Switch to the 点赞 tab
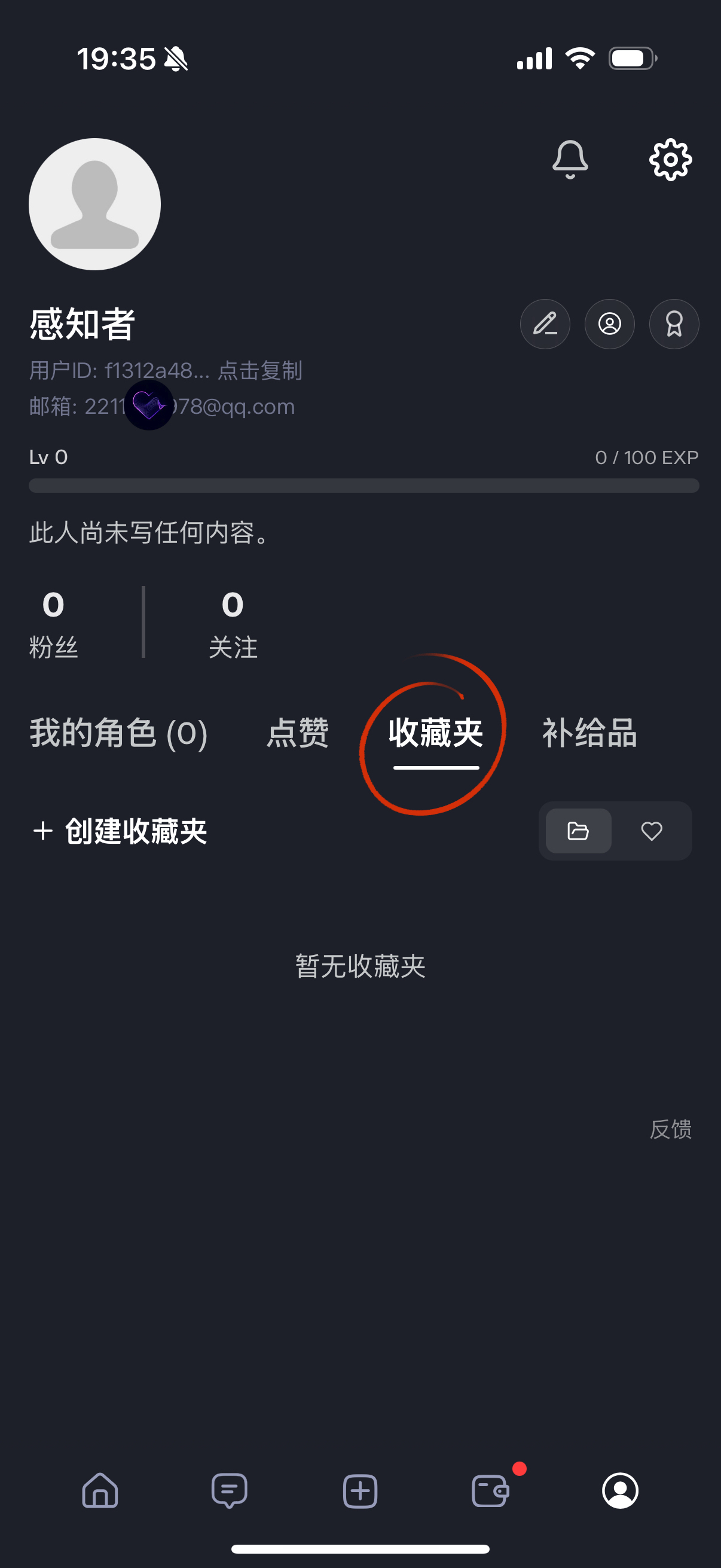 298,732
